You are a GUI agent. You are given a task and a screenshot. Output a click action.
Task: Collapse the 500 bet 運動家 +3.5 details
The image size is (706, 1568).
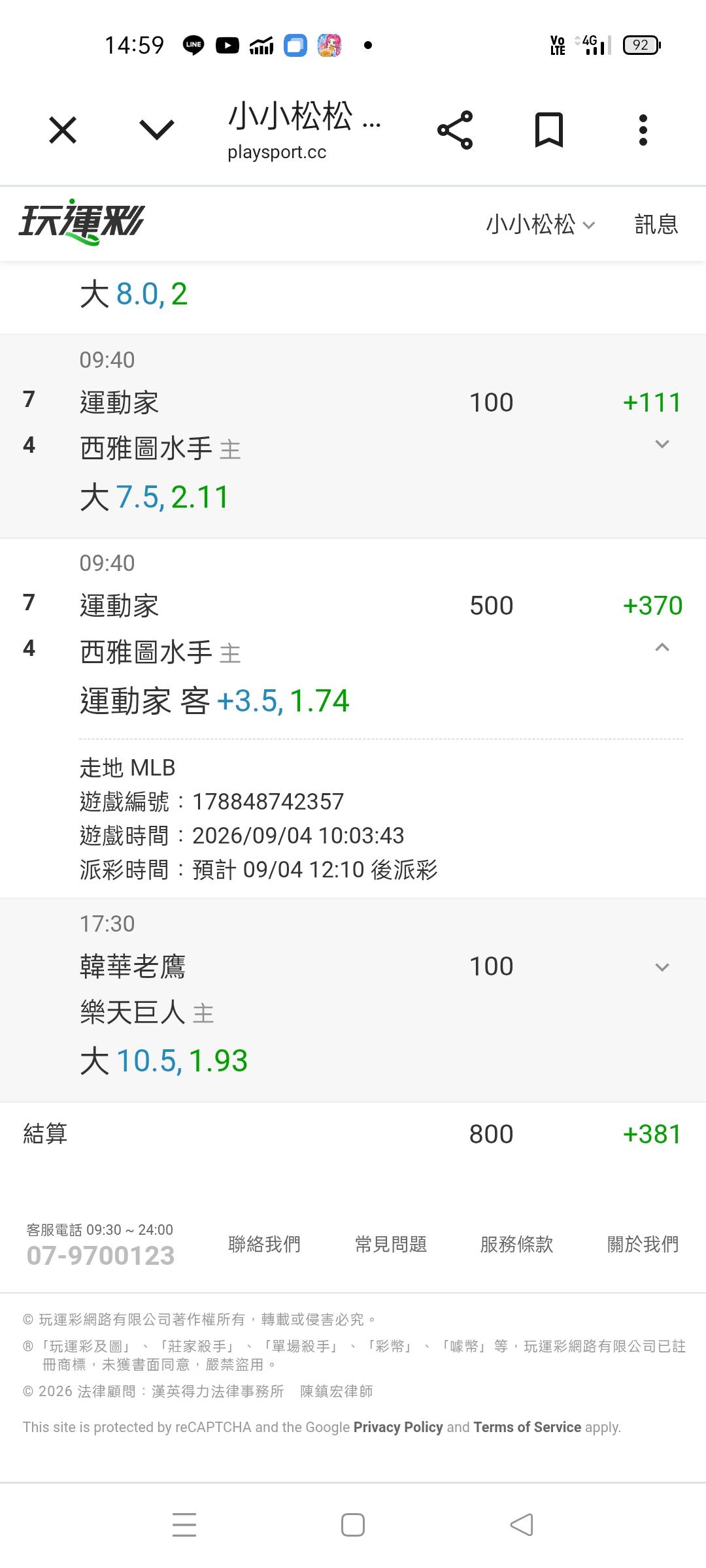click(x=662, y=647)
